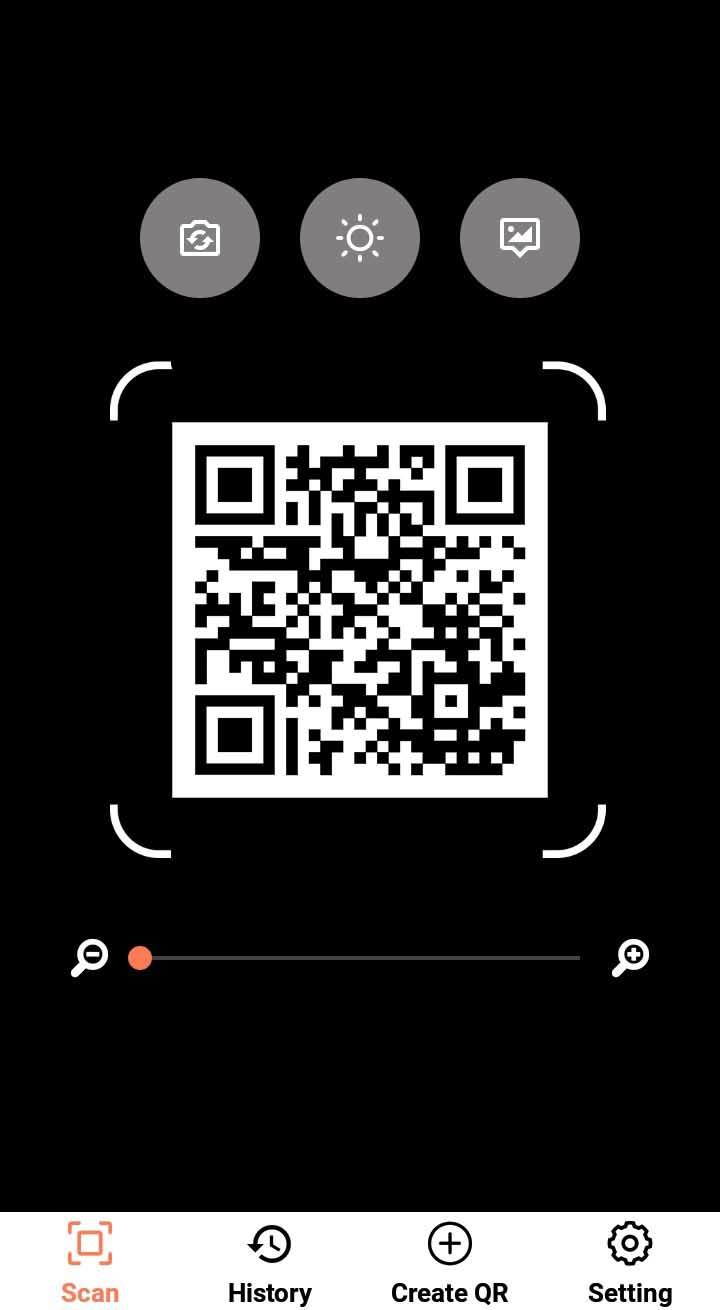
Task: Switch between front and rear camera
Action: pyautogui.click(x=200, y=238)
